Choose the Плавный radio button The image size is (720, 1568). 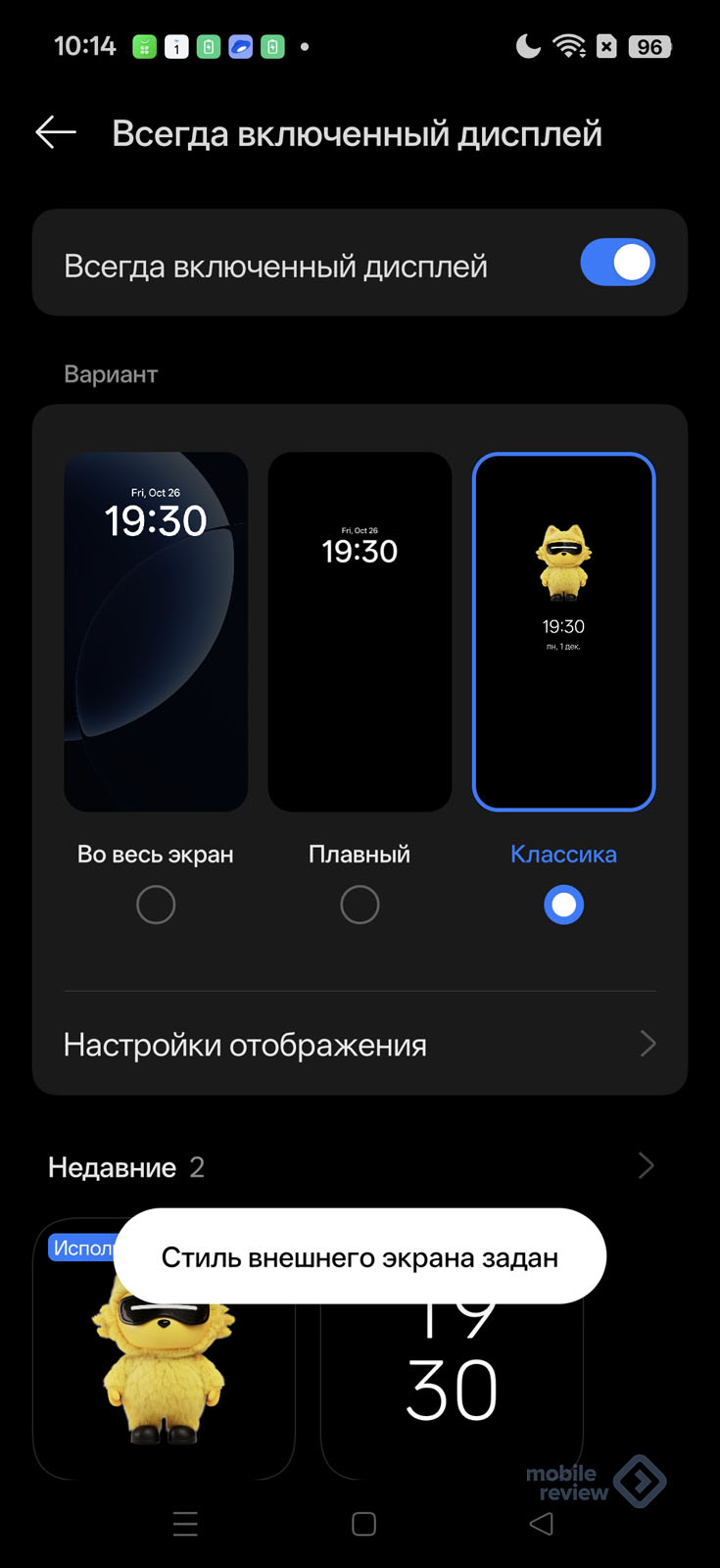point(360,905)
